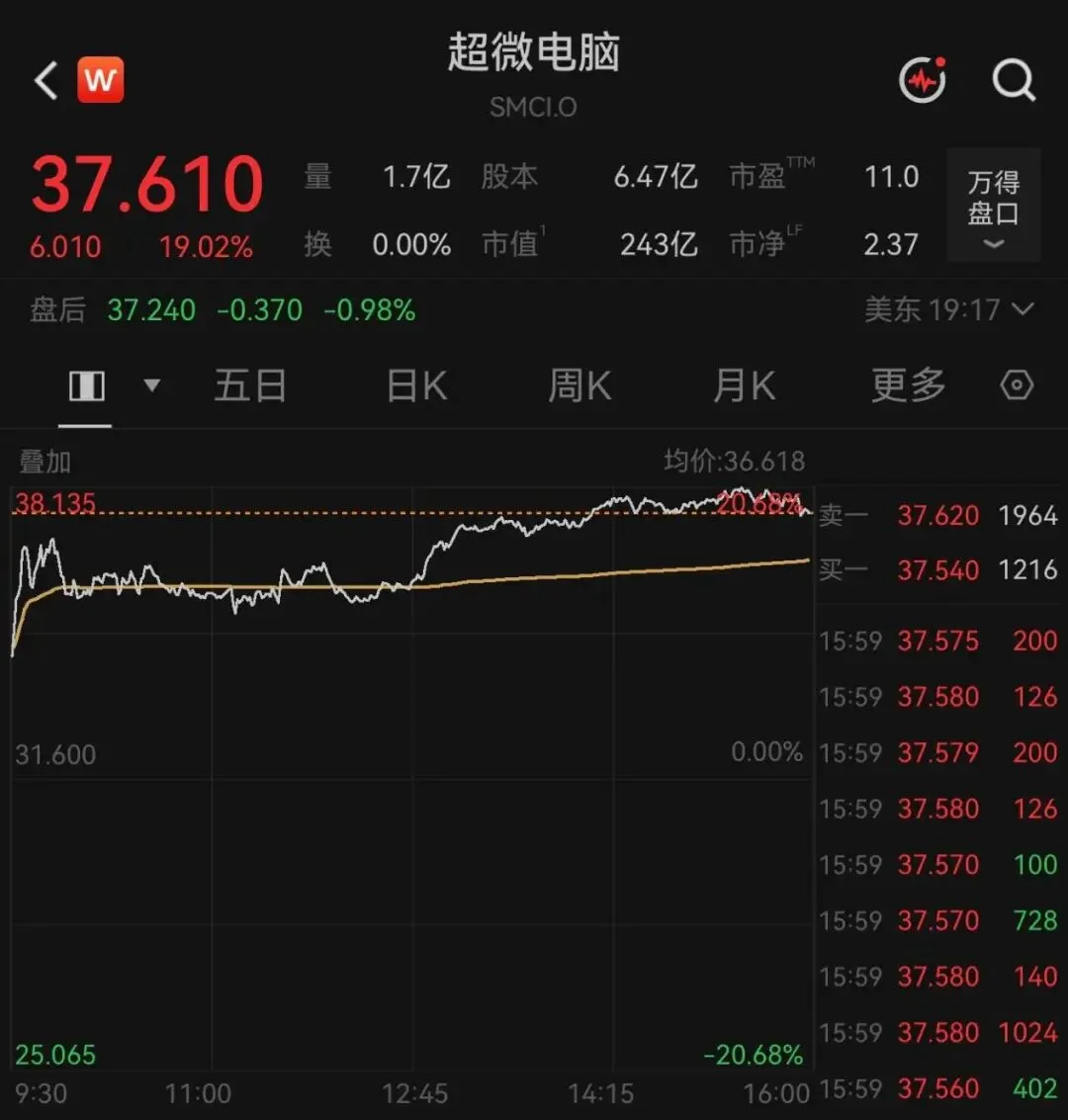Open the 美东 19:17 time zone dropdown
Viewport: 1068px width, 1120px height.
pyautogui.click(x=948, y=310)
